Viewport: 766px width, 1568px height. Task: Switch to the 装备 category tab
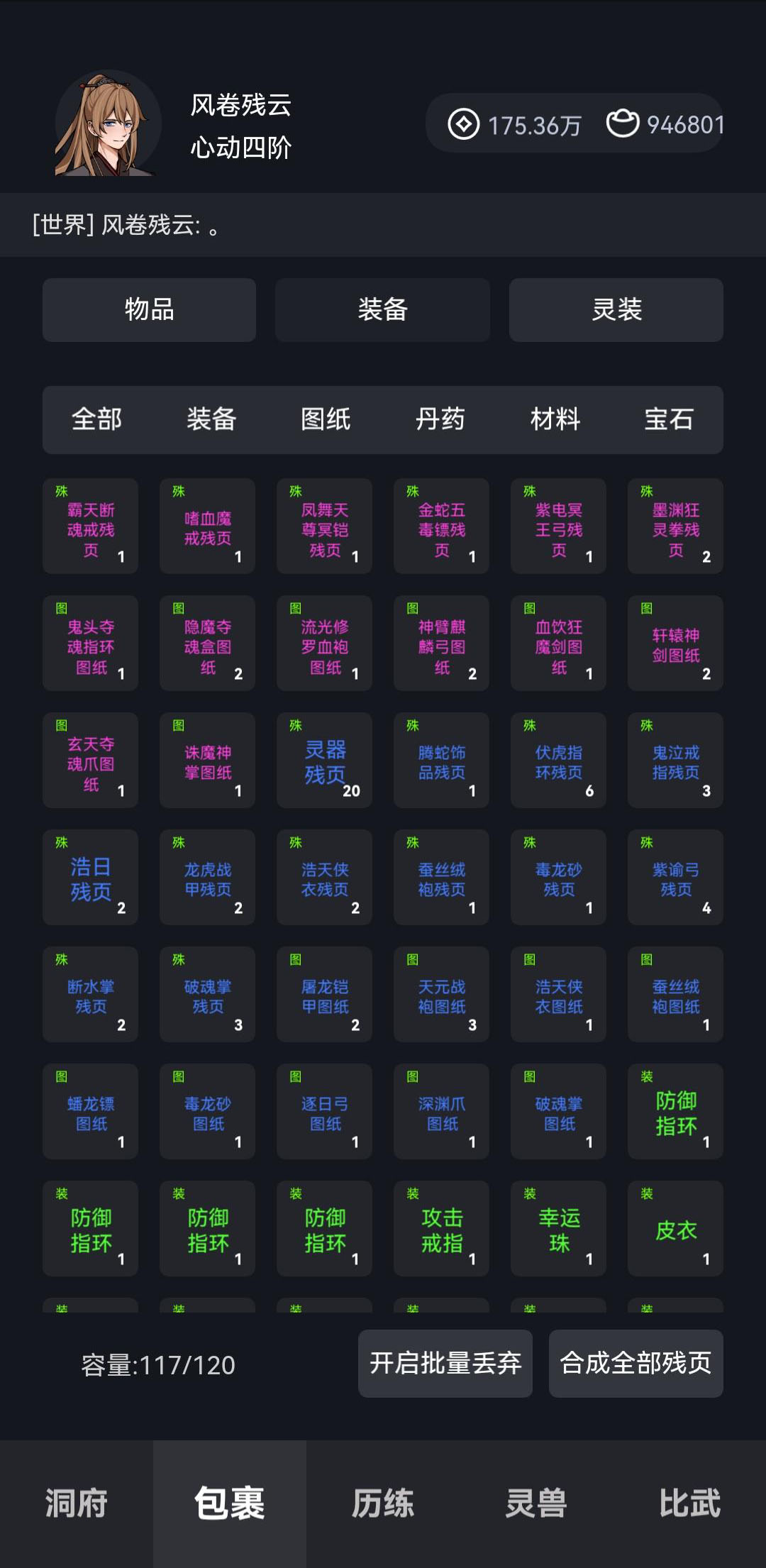(382, 310)
